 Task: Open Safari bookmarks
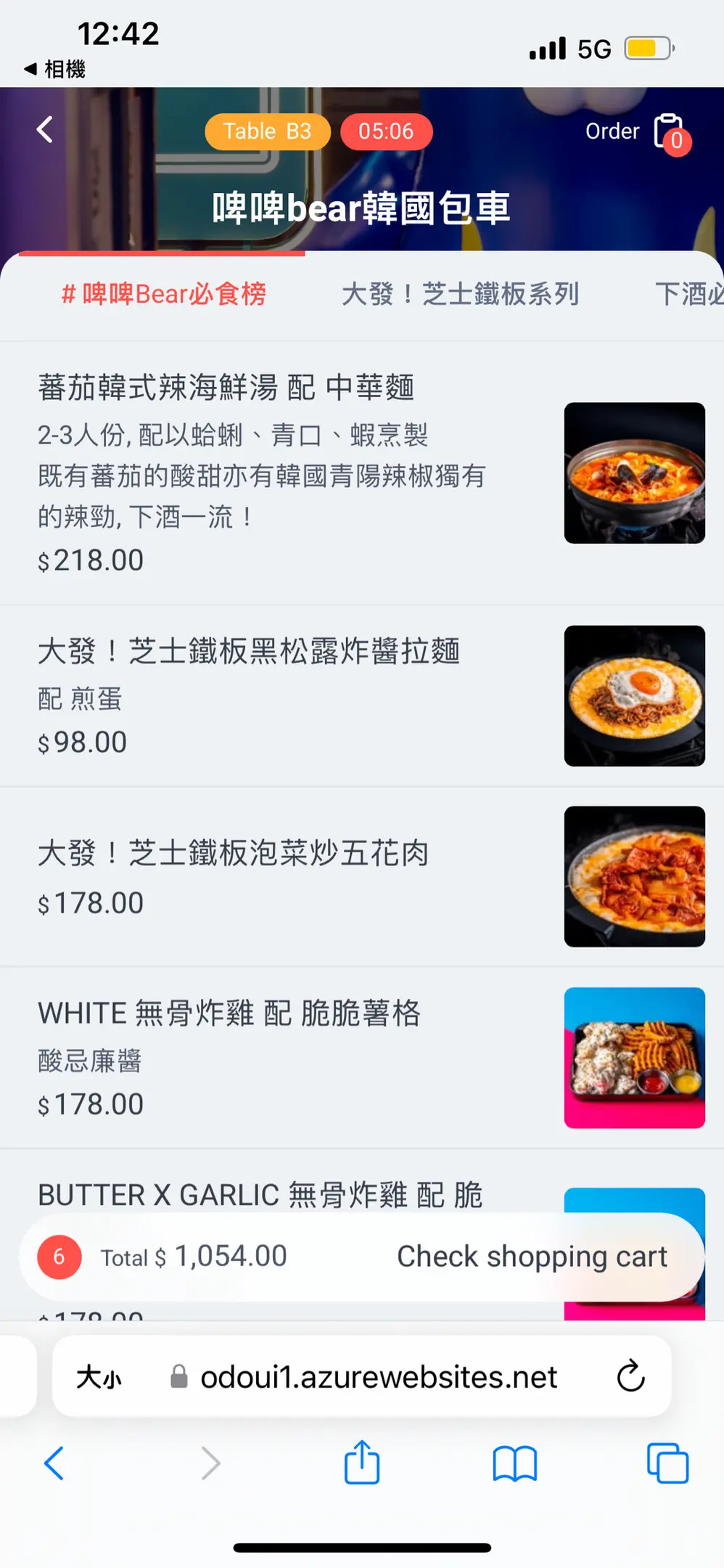[x=514, y=1463]
